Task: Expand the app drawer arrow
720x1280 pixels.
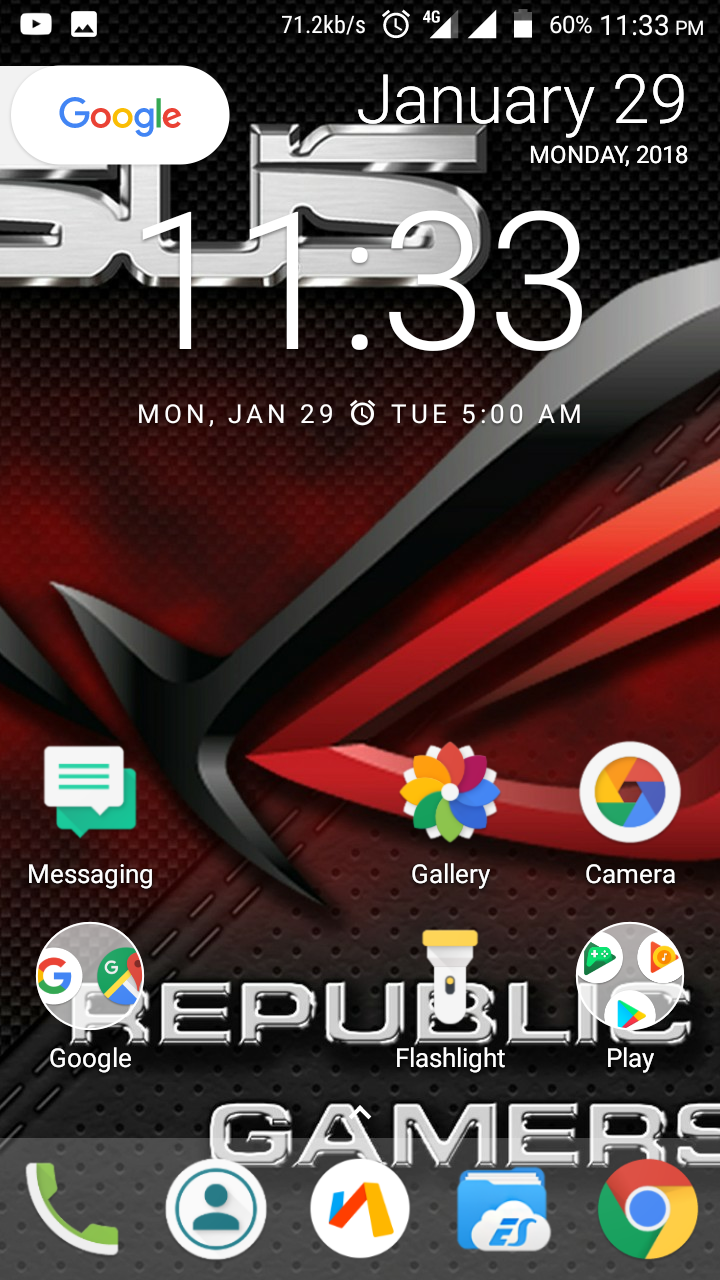Action: pyautogui.click(x=361, y=1112)
